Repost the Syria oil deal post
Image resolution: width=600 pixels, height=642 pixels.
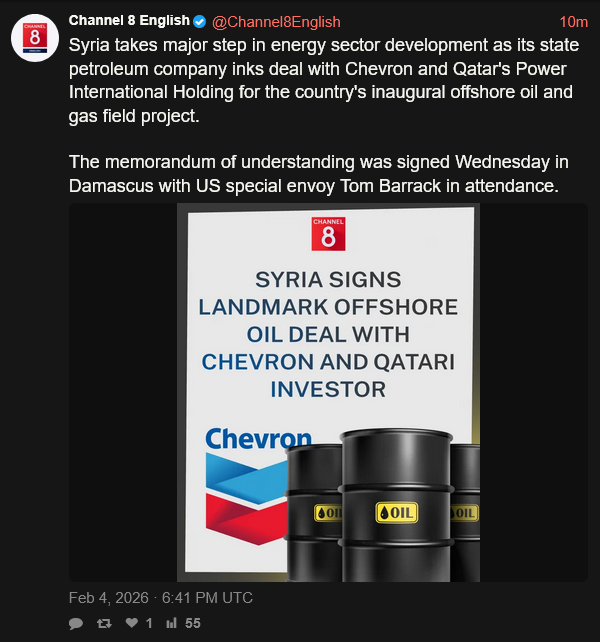pos(103,623)
